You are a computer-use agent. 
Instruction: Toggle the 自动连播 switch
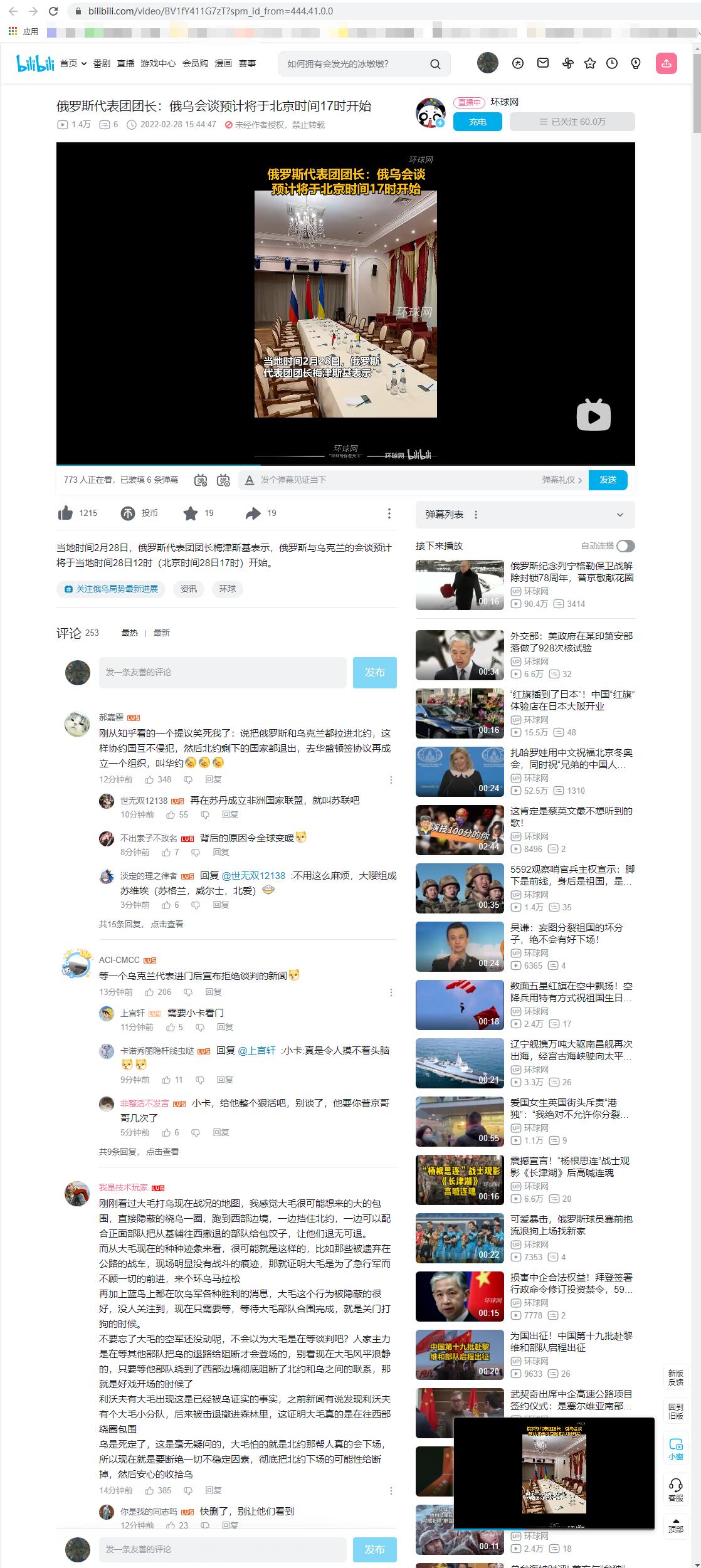click(625, 546)
